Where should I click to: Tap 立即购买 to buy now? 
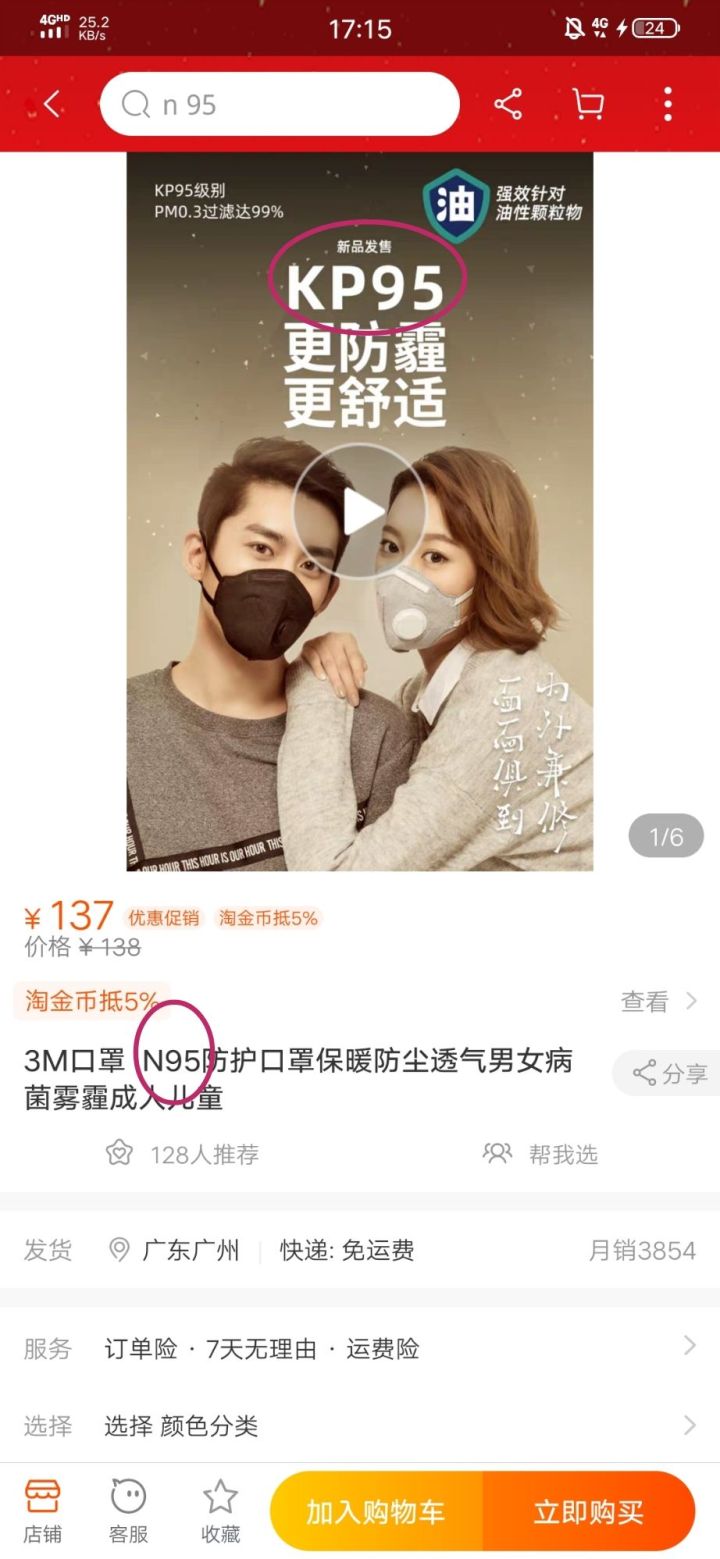point(588,1511)
